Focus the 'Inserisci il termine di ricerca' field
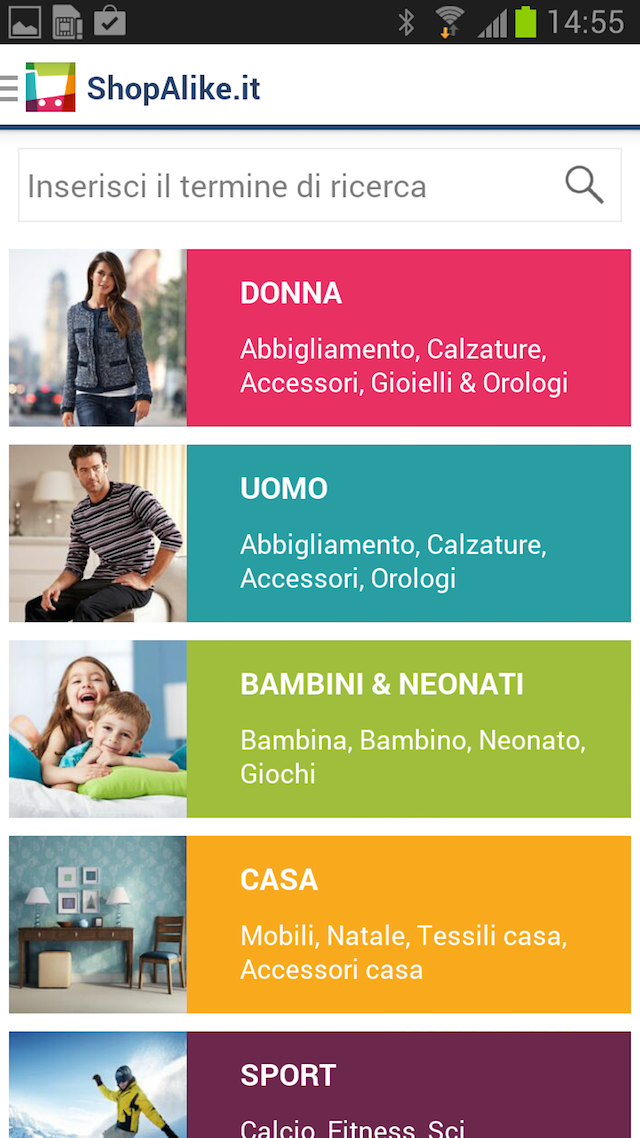The width and height of the screenshot is (640, 1138). [290, 186]
